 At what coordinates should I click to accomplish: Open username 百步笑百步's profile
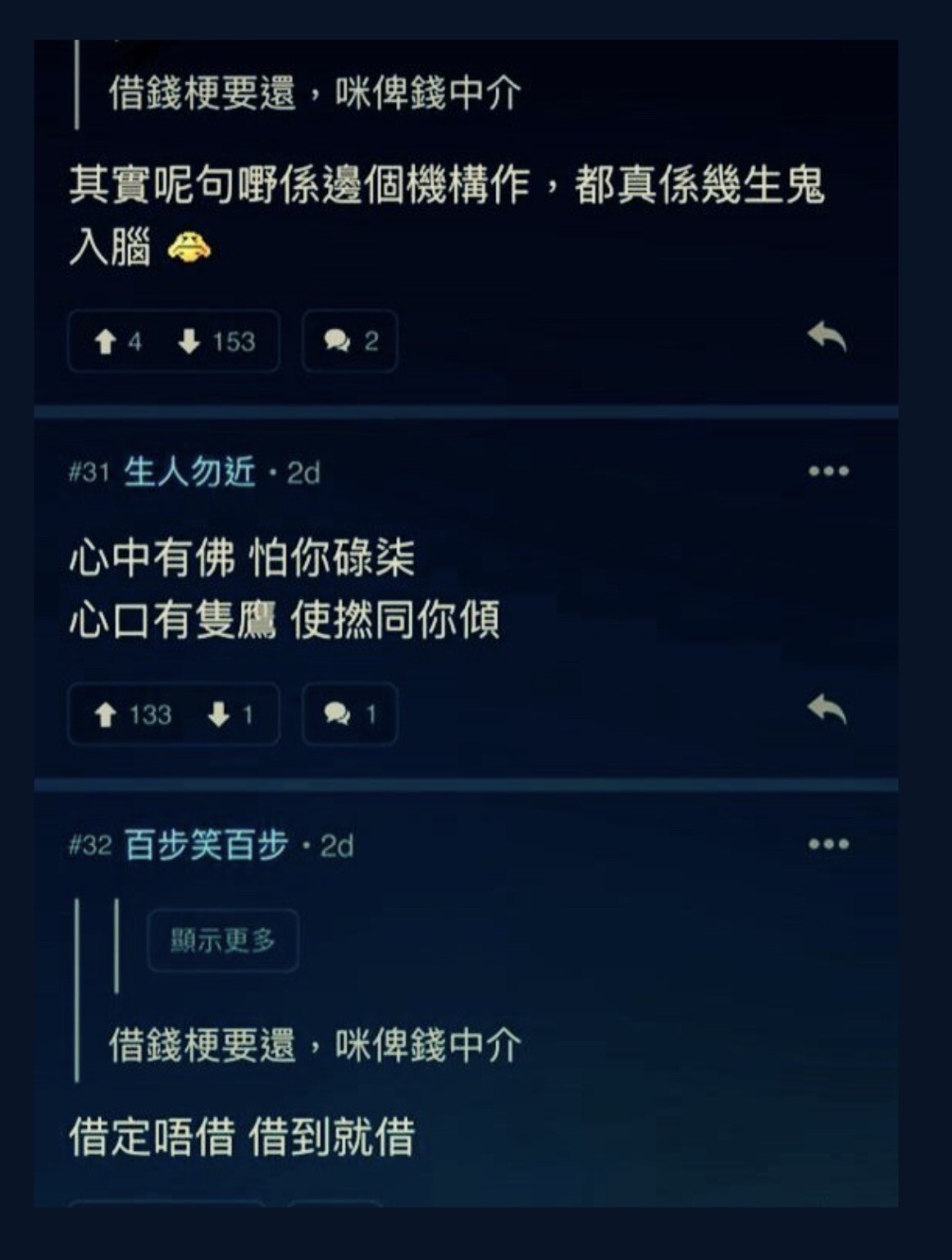click(206, 846)
